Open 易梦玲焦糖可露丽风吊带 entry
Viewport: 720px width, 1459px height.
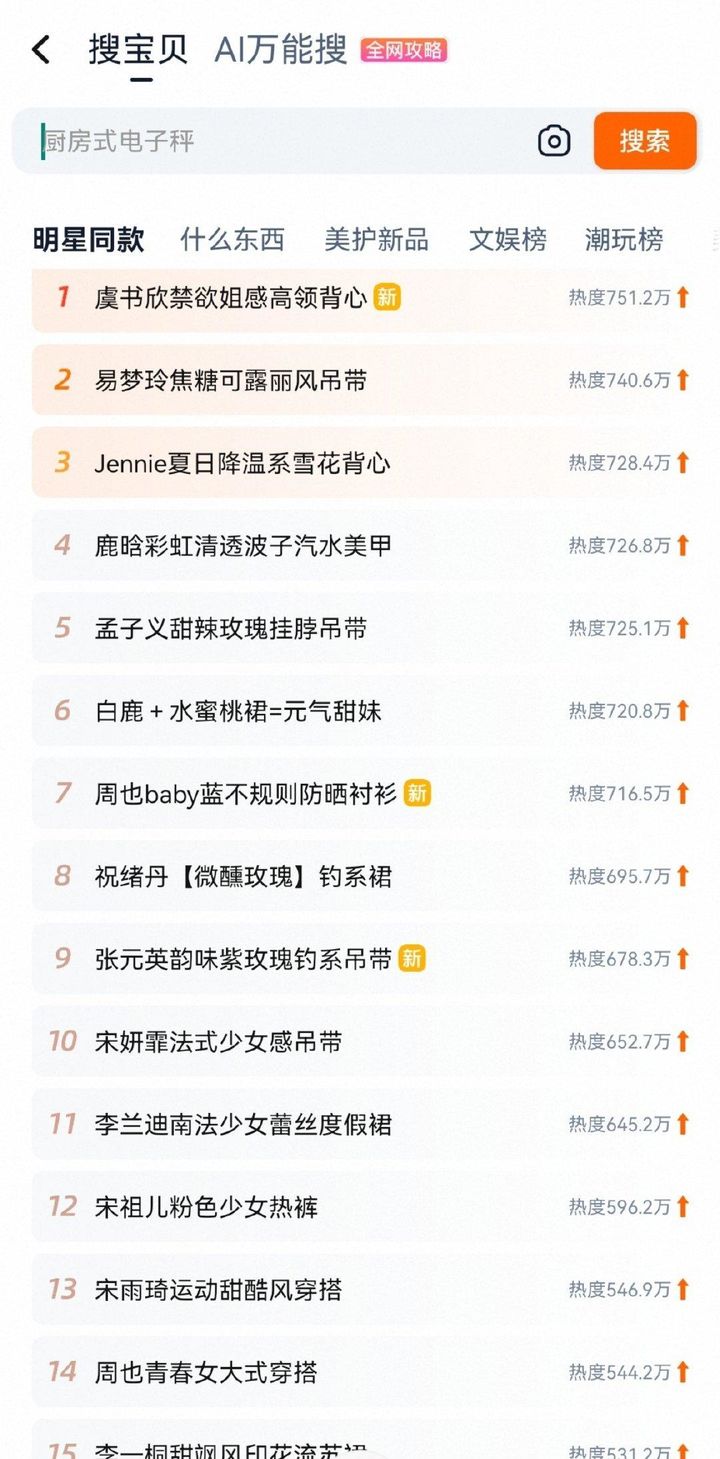pyautogui.click(x=231, y=380)
